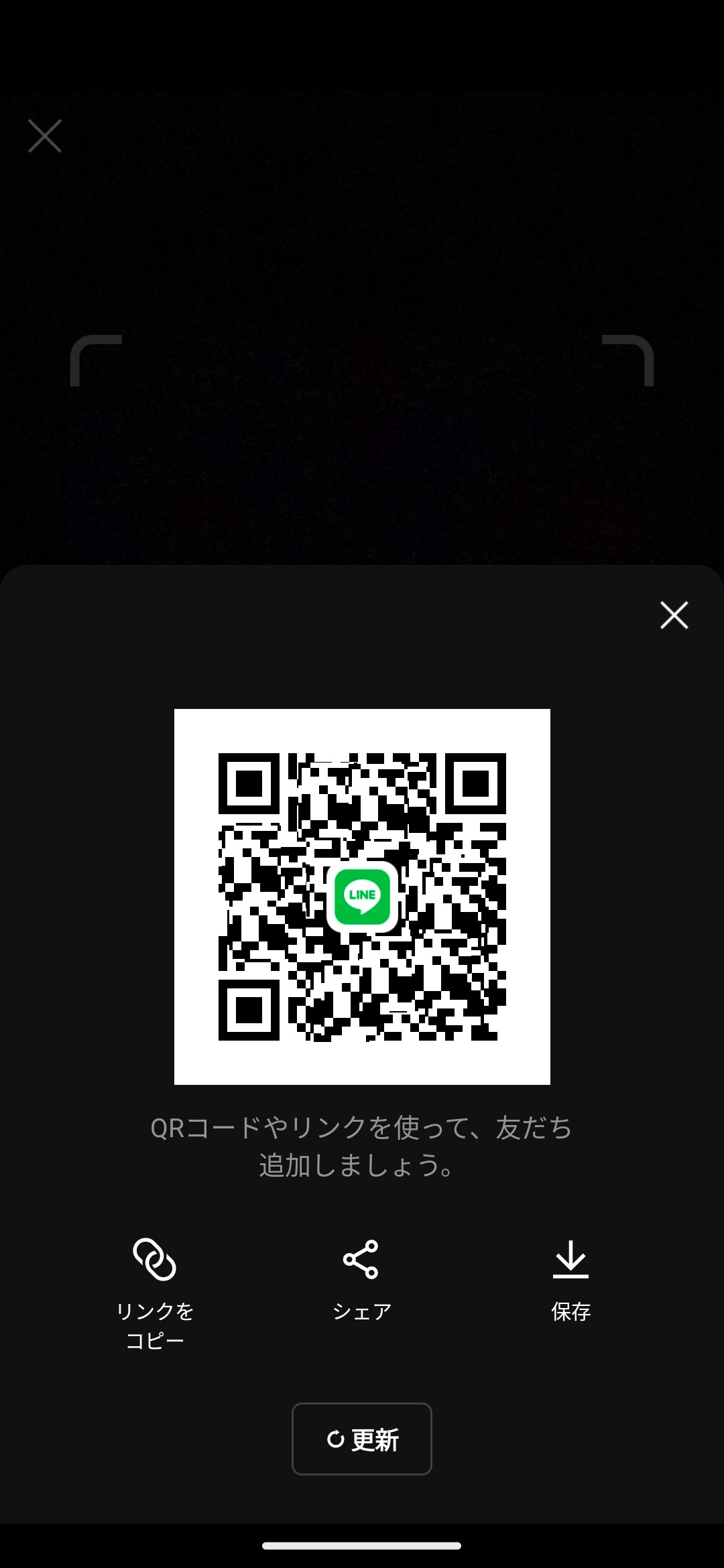Image resolution: width=724 pixels, height=1568 pixels.
Task: Close the QR code sharing sheet
Action: coord(674,615)
